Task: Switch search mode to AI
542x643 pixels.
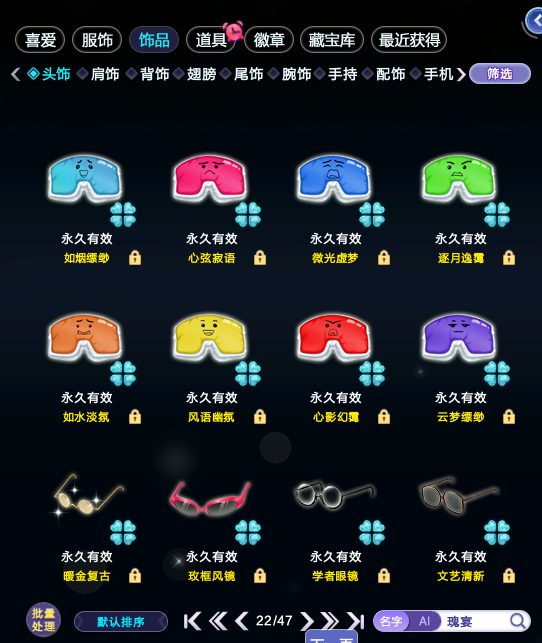Action: 424,621
